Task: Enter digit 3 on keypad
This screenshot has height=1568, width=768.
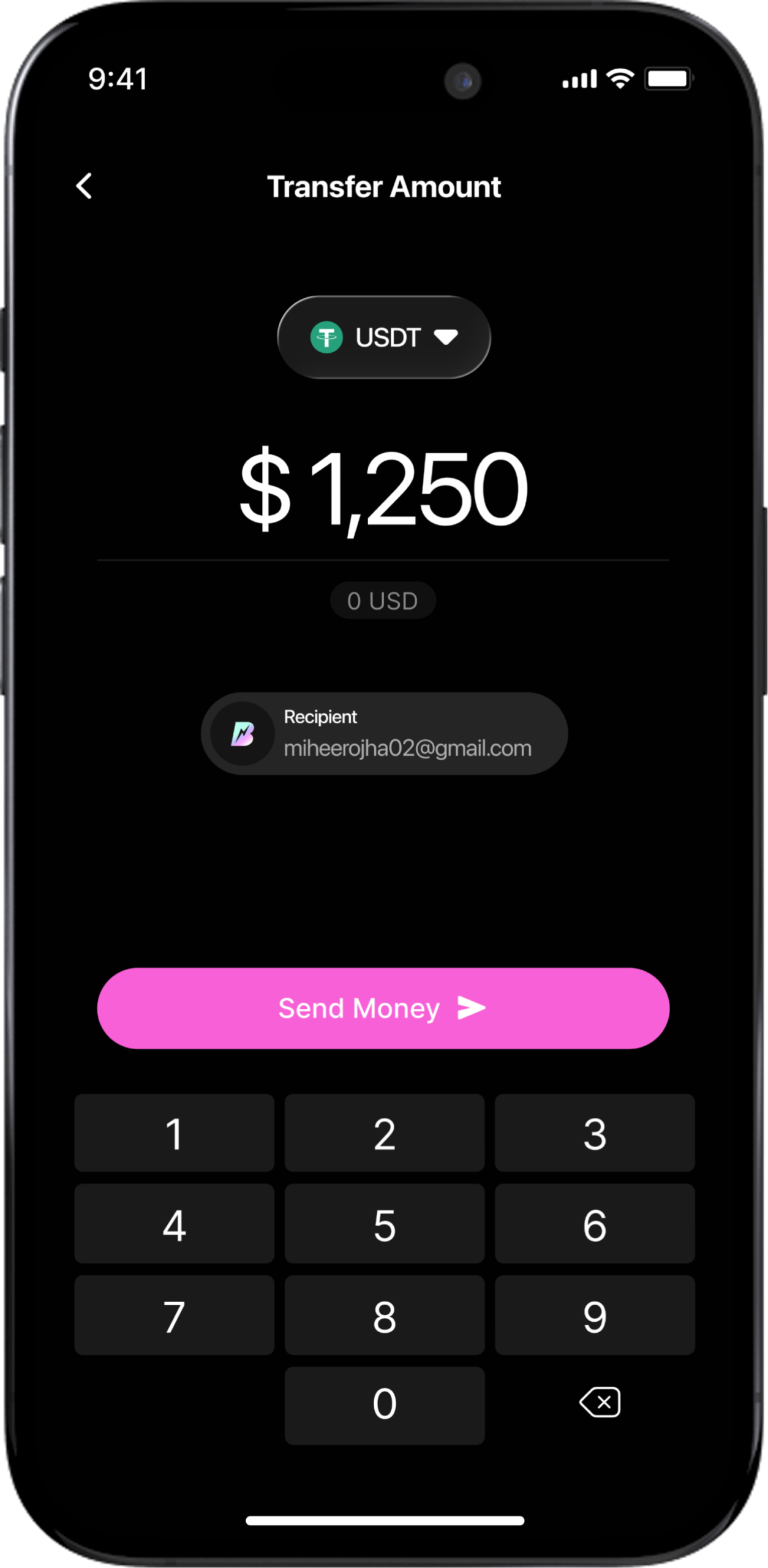Action: (x=594, y=1133)
